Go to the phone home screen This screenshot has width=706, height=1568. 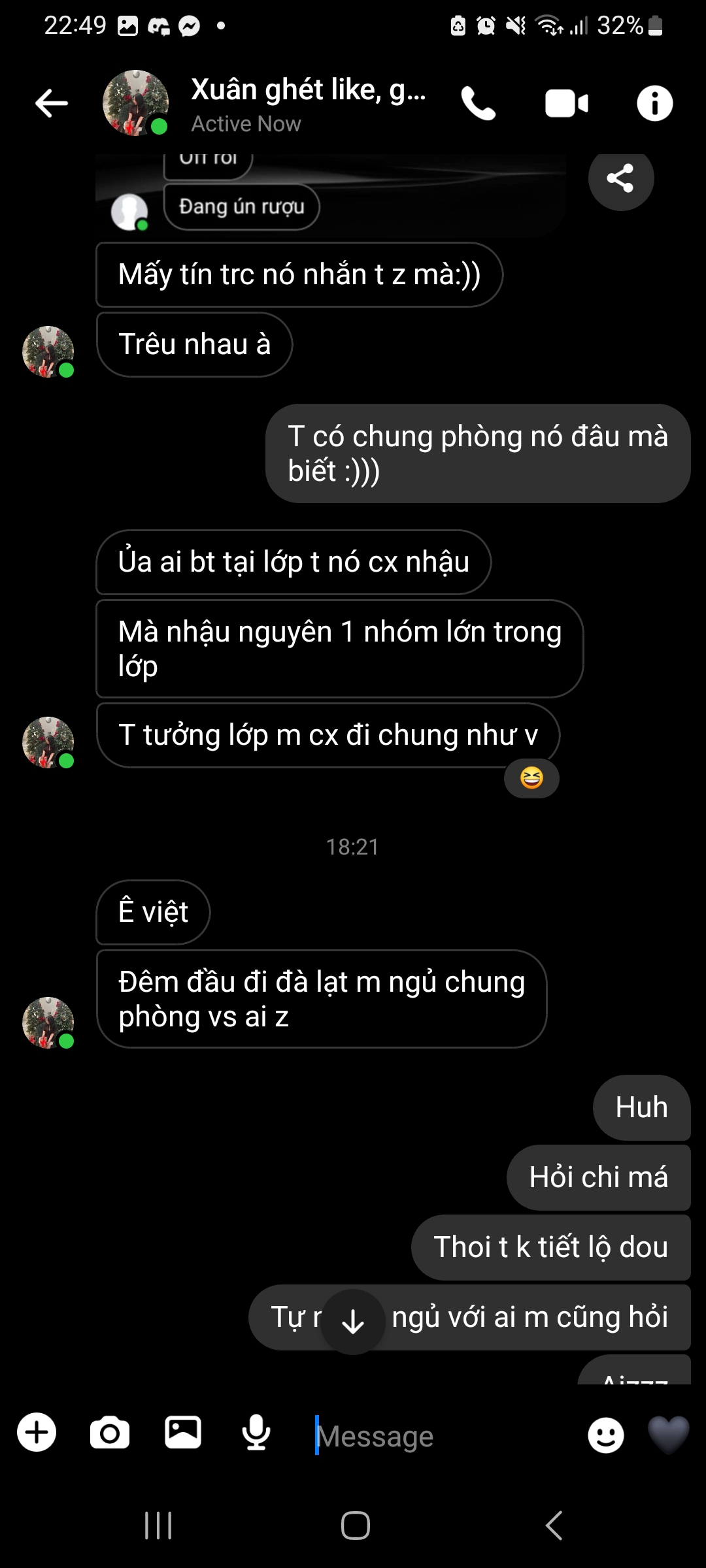coord(355,1526)
